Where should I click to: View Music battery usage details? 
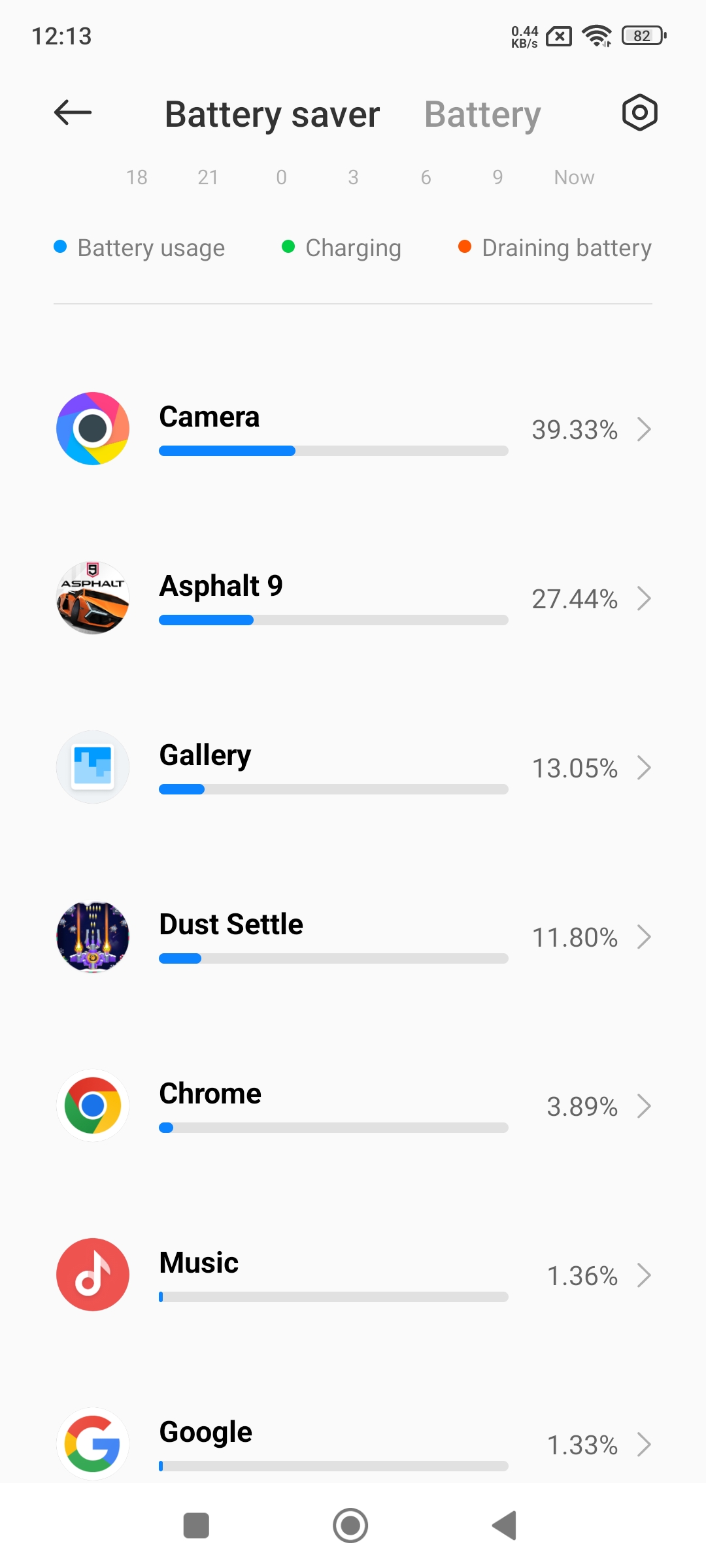point(353,1275)
